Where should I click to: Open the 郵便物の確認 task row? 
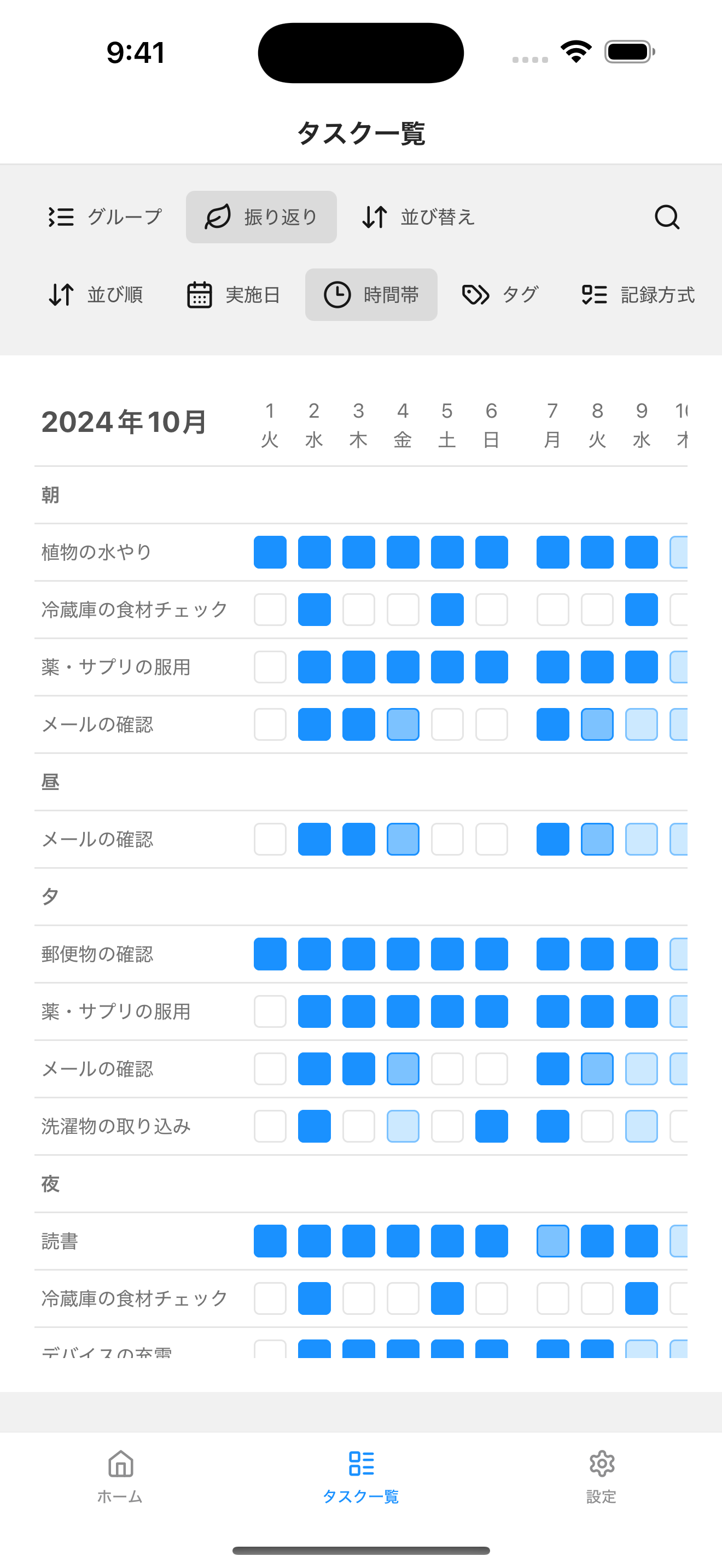point(97,954)
